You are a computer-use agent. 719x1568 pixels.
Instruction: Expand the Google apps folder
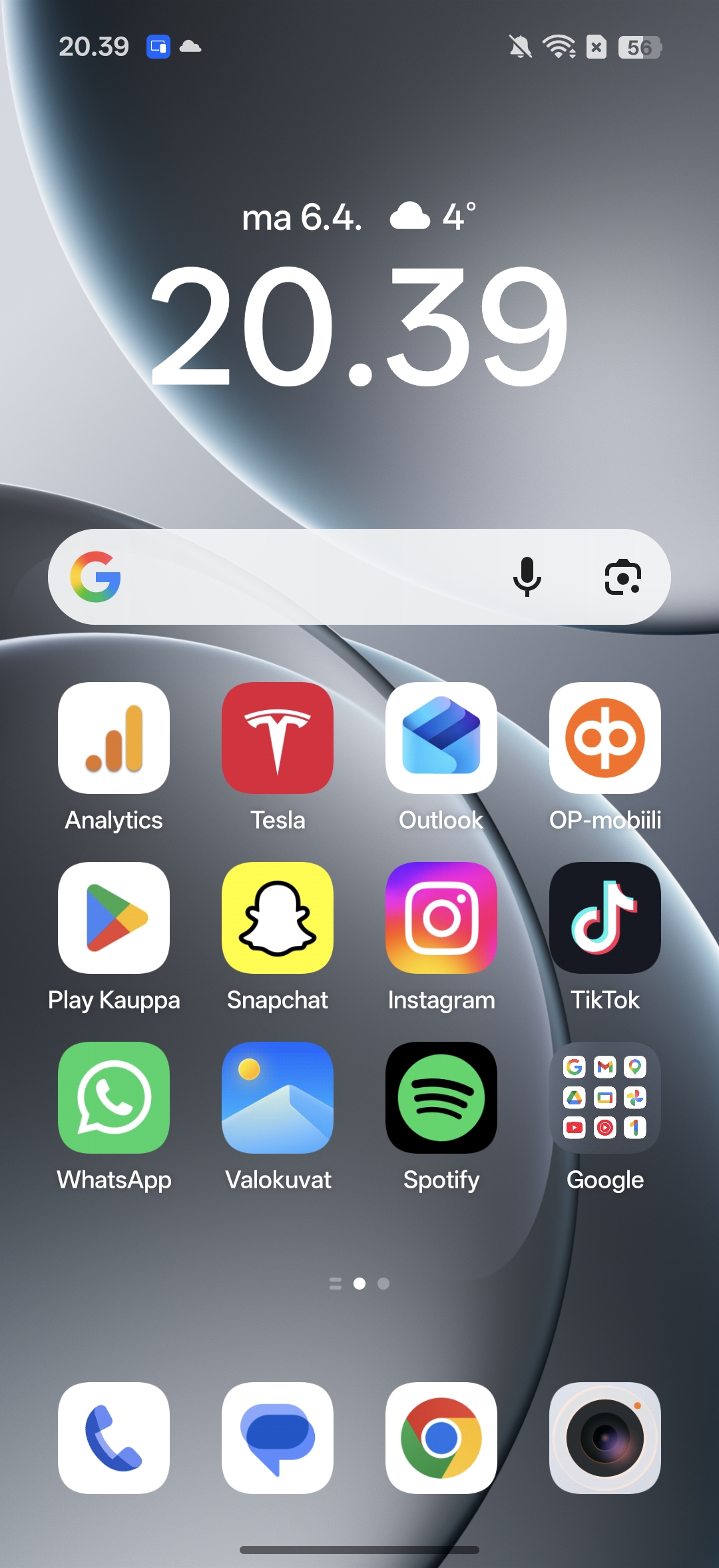pos(605,1098)
